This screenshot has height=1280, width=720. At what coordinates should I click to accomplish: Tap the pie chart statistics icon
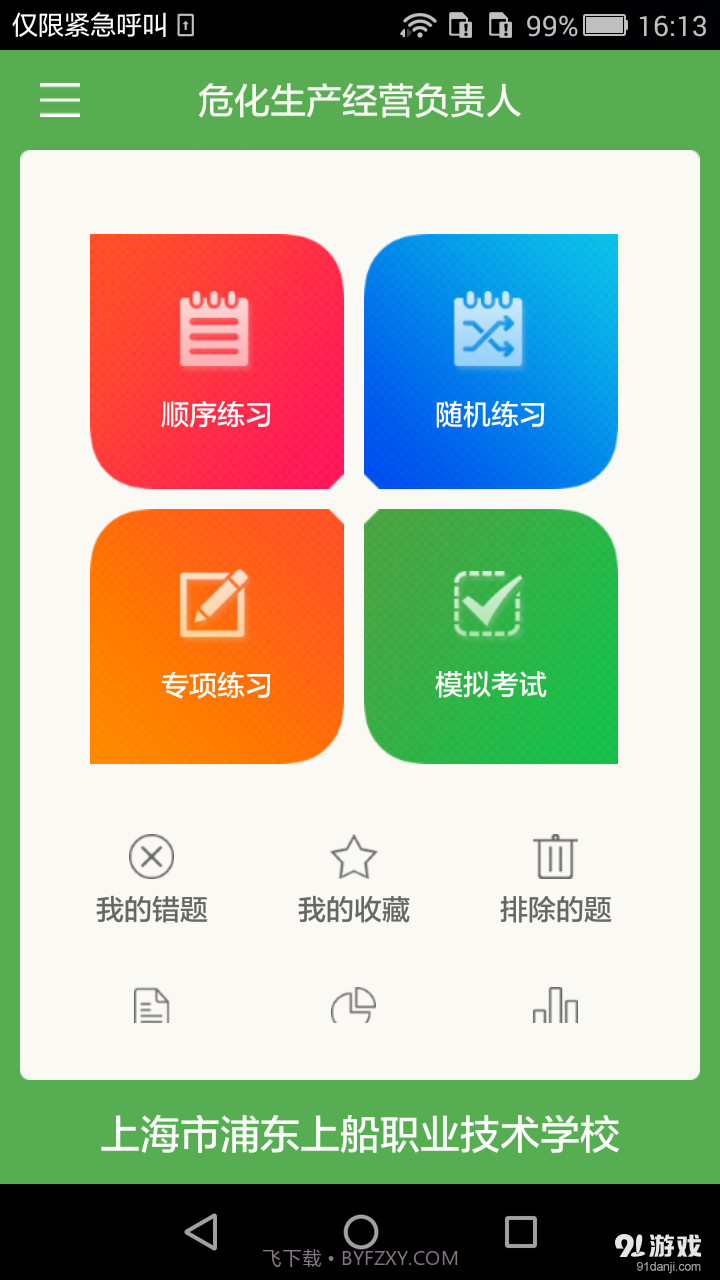[x=353, y=1007]
